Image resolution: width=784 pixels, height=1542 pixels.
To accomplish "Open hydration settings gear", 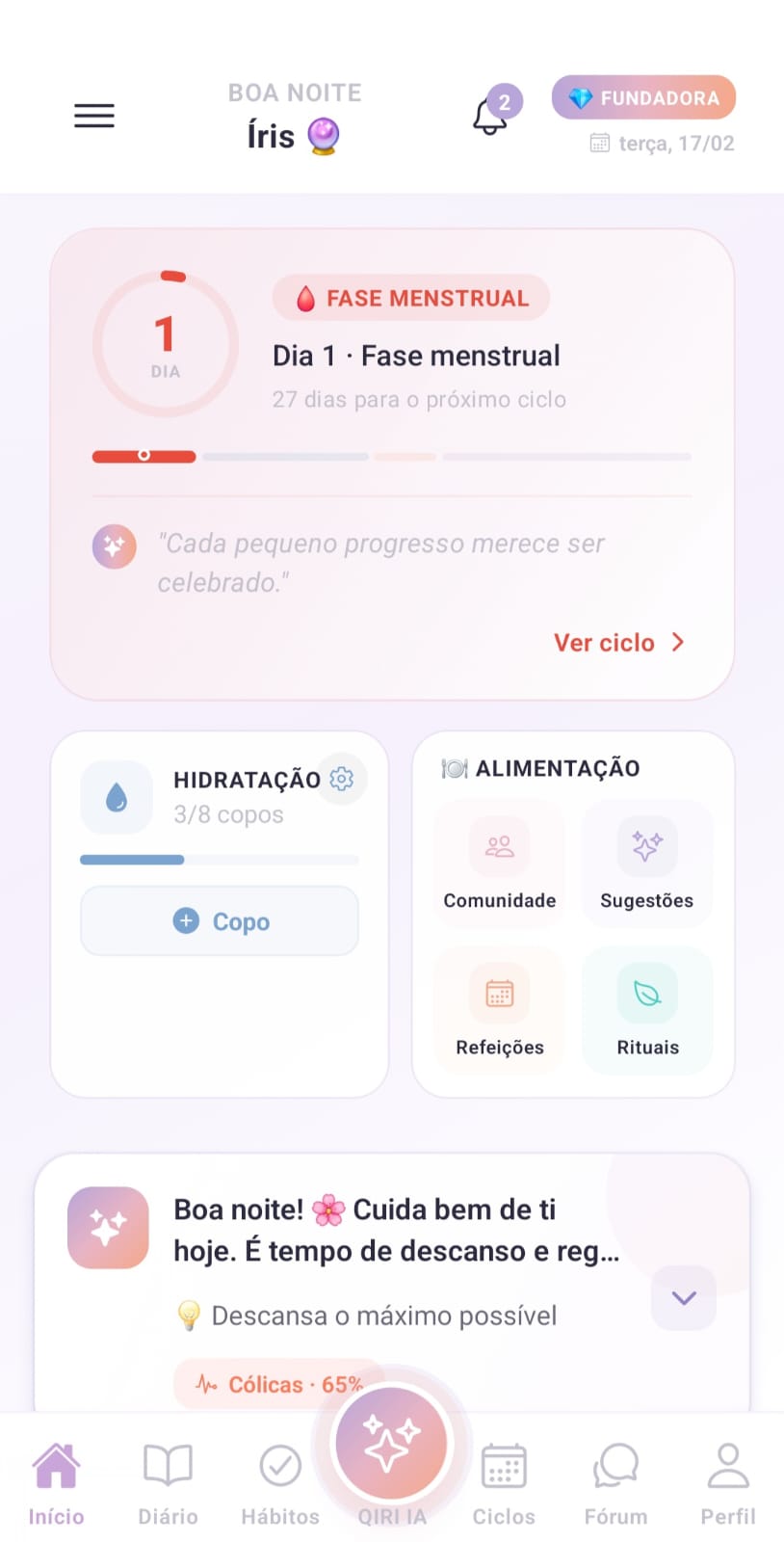I will coord(342,778).
